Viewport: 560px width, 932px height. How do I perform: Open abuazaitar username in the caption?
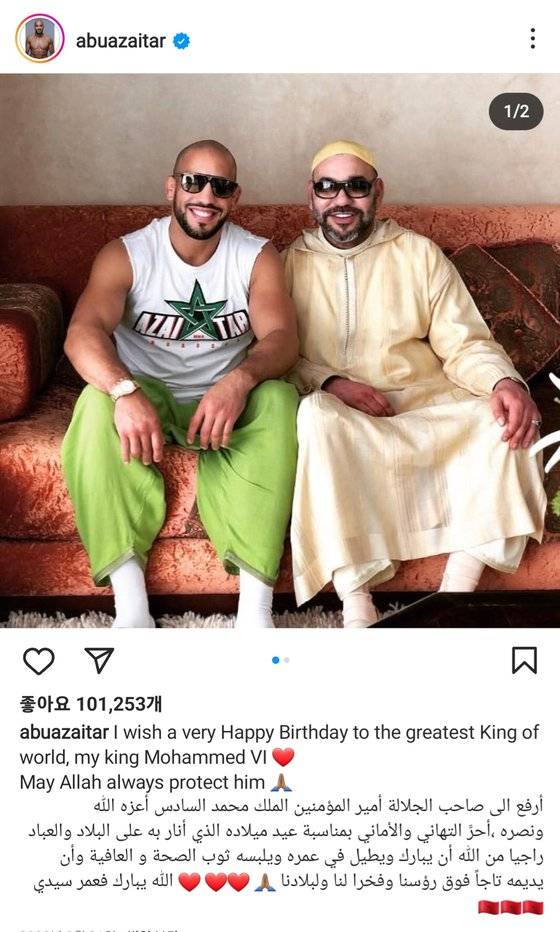click(x=64, y=732)
